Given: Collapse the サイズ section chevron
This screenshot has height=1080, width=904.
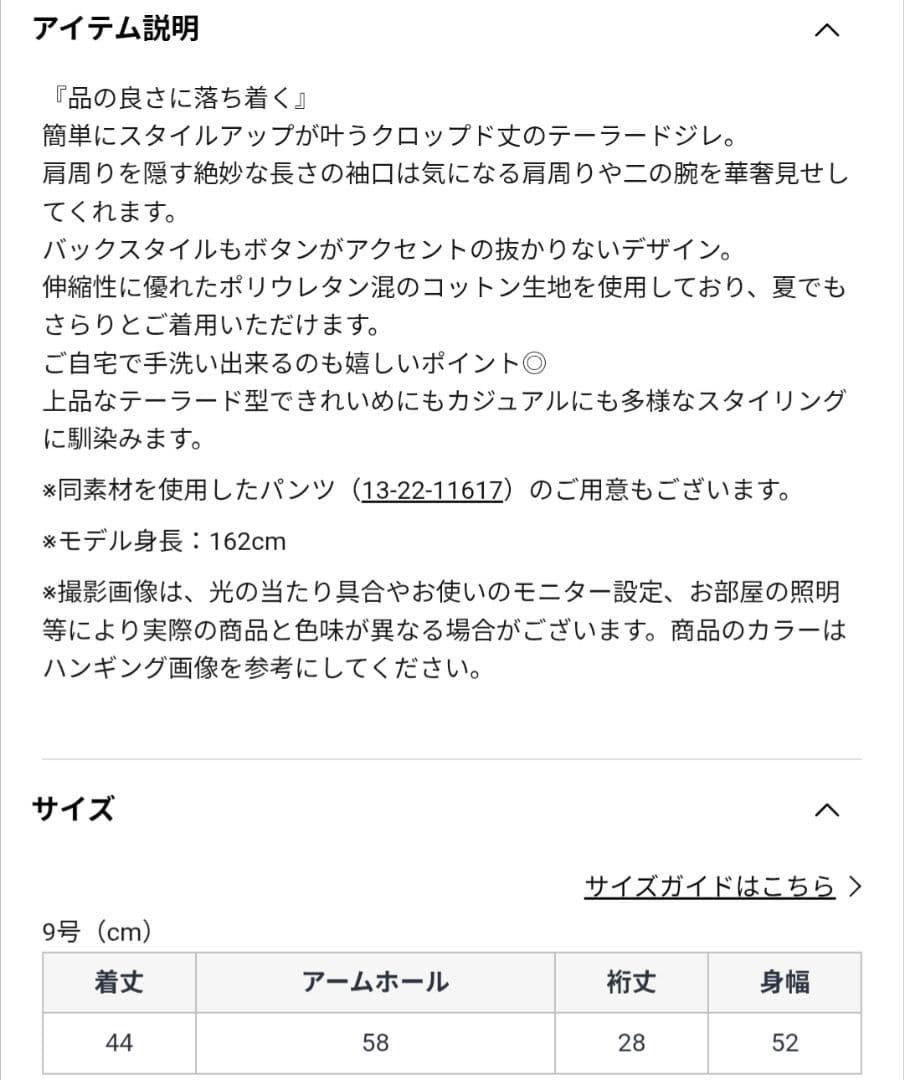Looking at the screenshot, I should click(x=826, y=810).
